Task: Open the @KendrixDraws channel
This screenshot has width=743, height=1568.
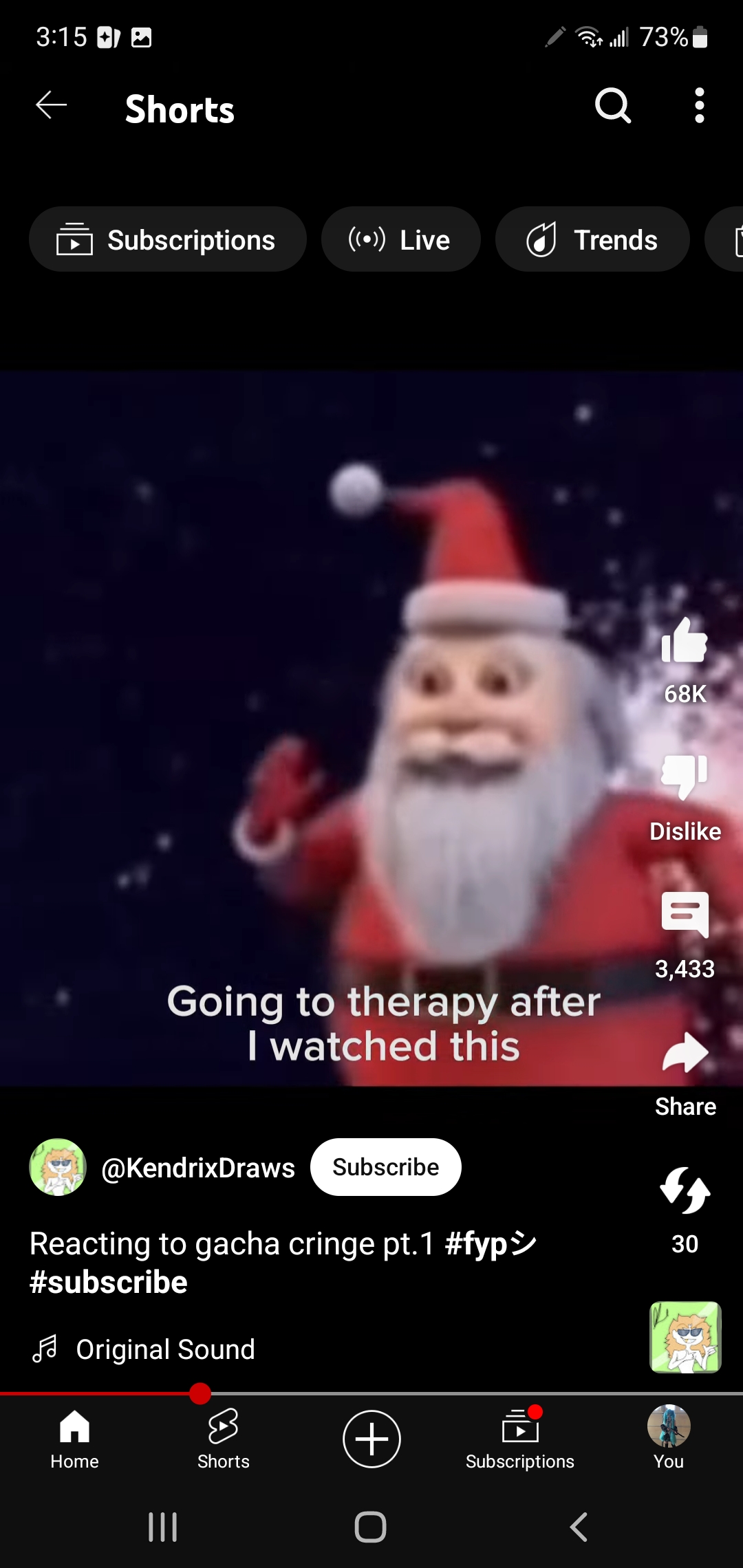Action: (197, 1168)
